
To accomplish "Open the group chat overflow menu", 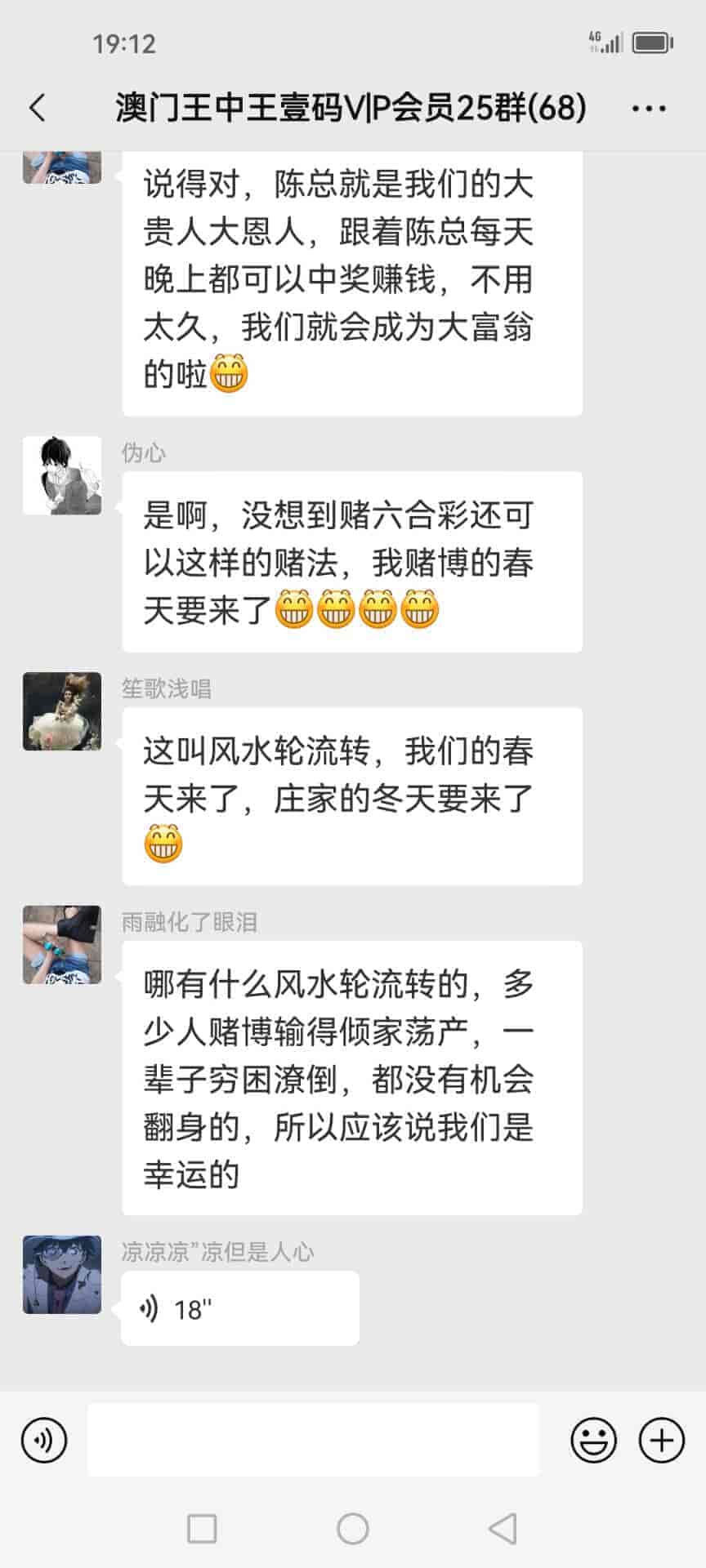I will (x=649, y=108).
